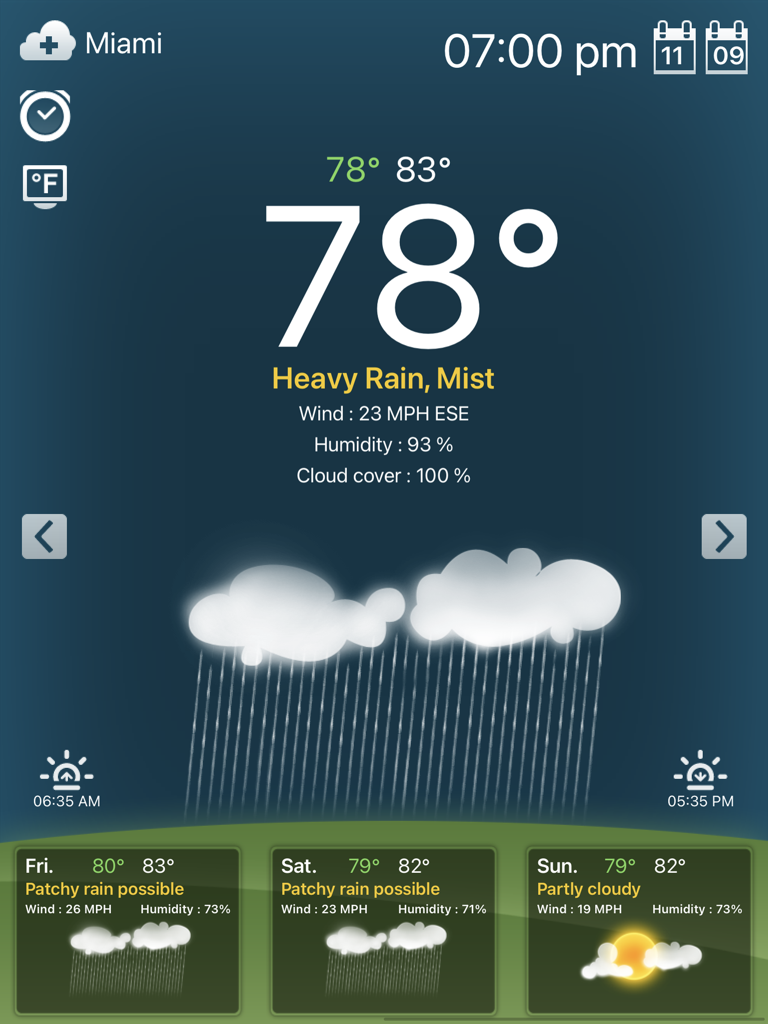Select the Friday forecast card
Screen dimensions: 768x1024
[127, 930]
